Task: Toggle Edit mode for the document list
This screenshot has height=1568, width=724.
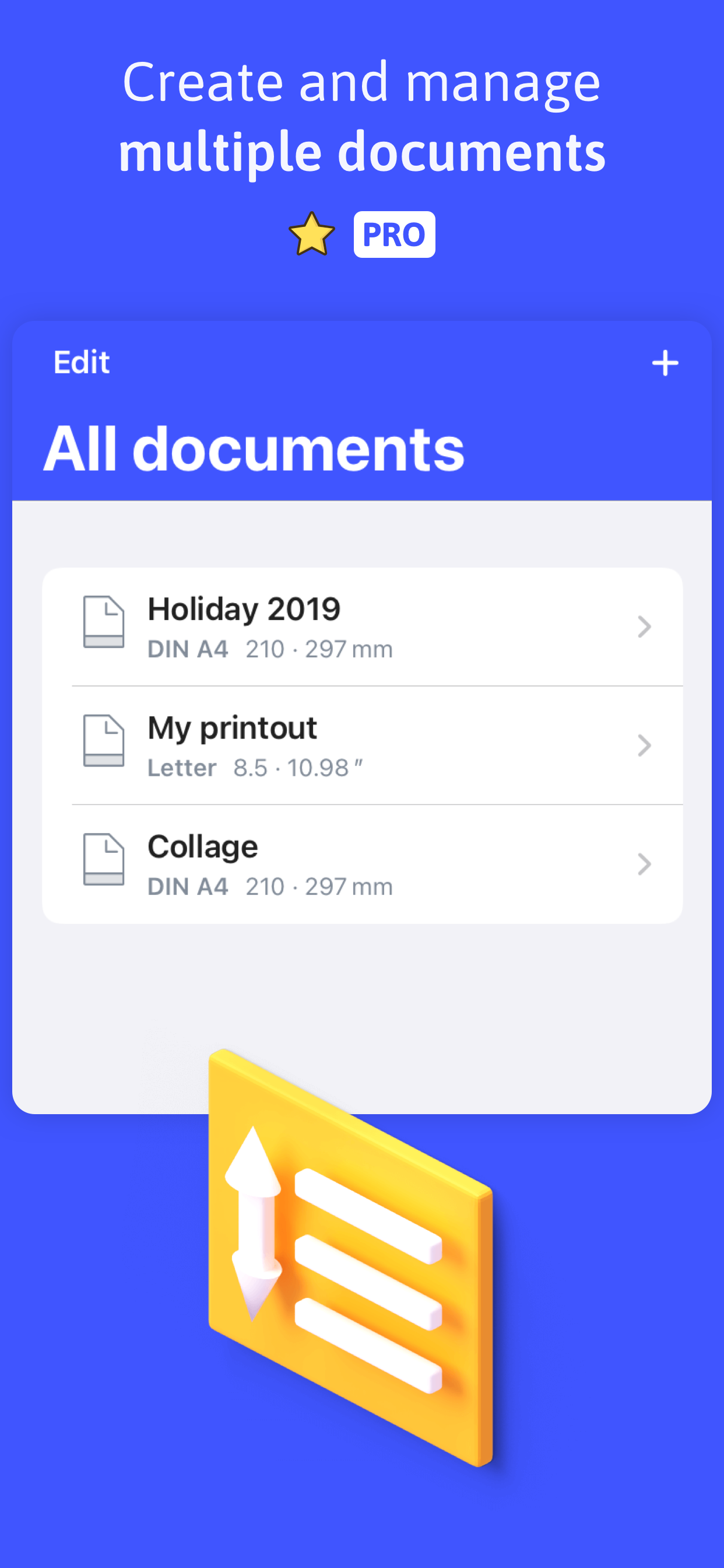Action: coord(81,362)
